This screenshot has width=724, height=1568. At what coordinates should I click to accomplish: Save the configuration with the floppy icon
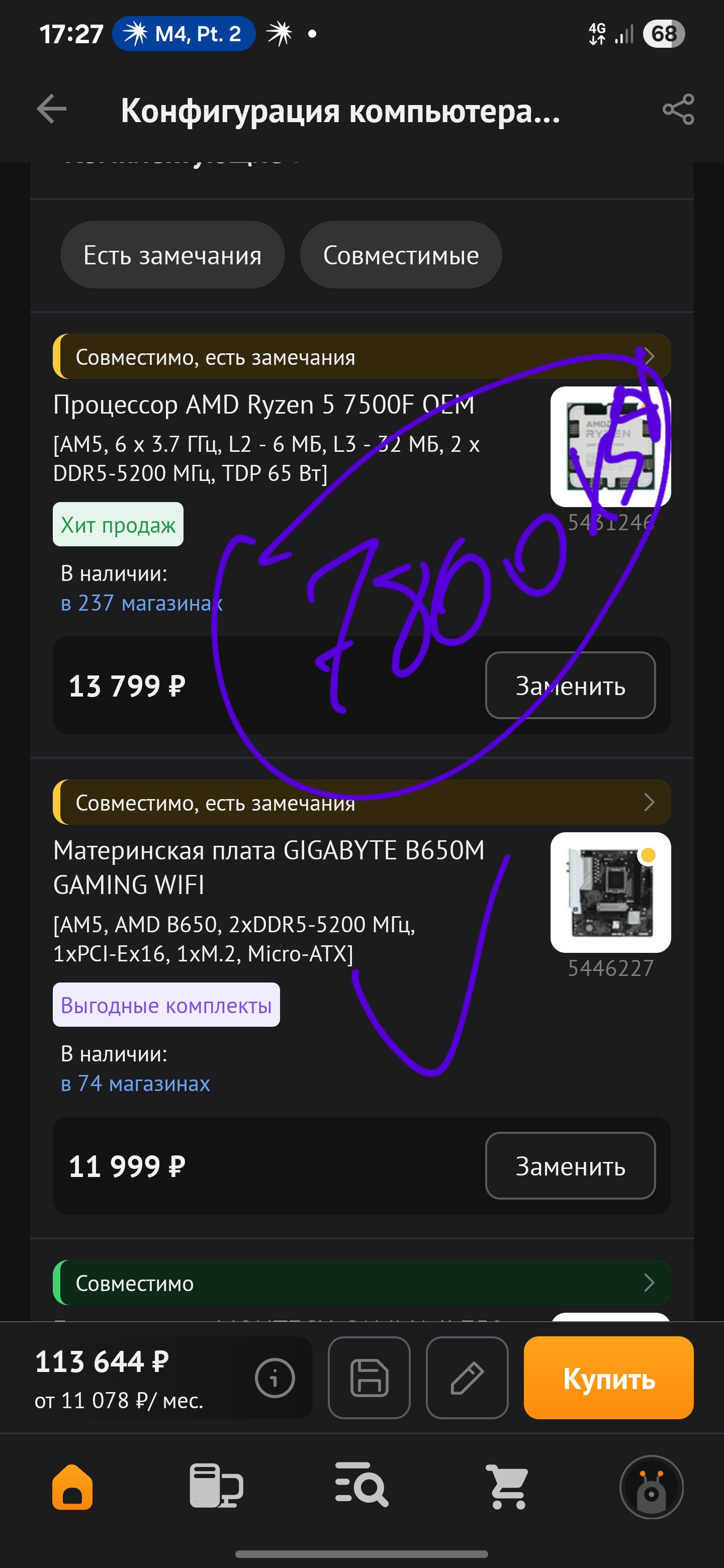(369, 1378)
